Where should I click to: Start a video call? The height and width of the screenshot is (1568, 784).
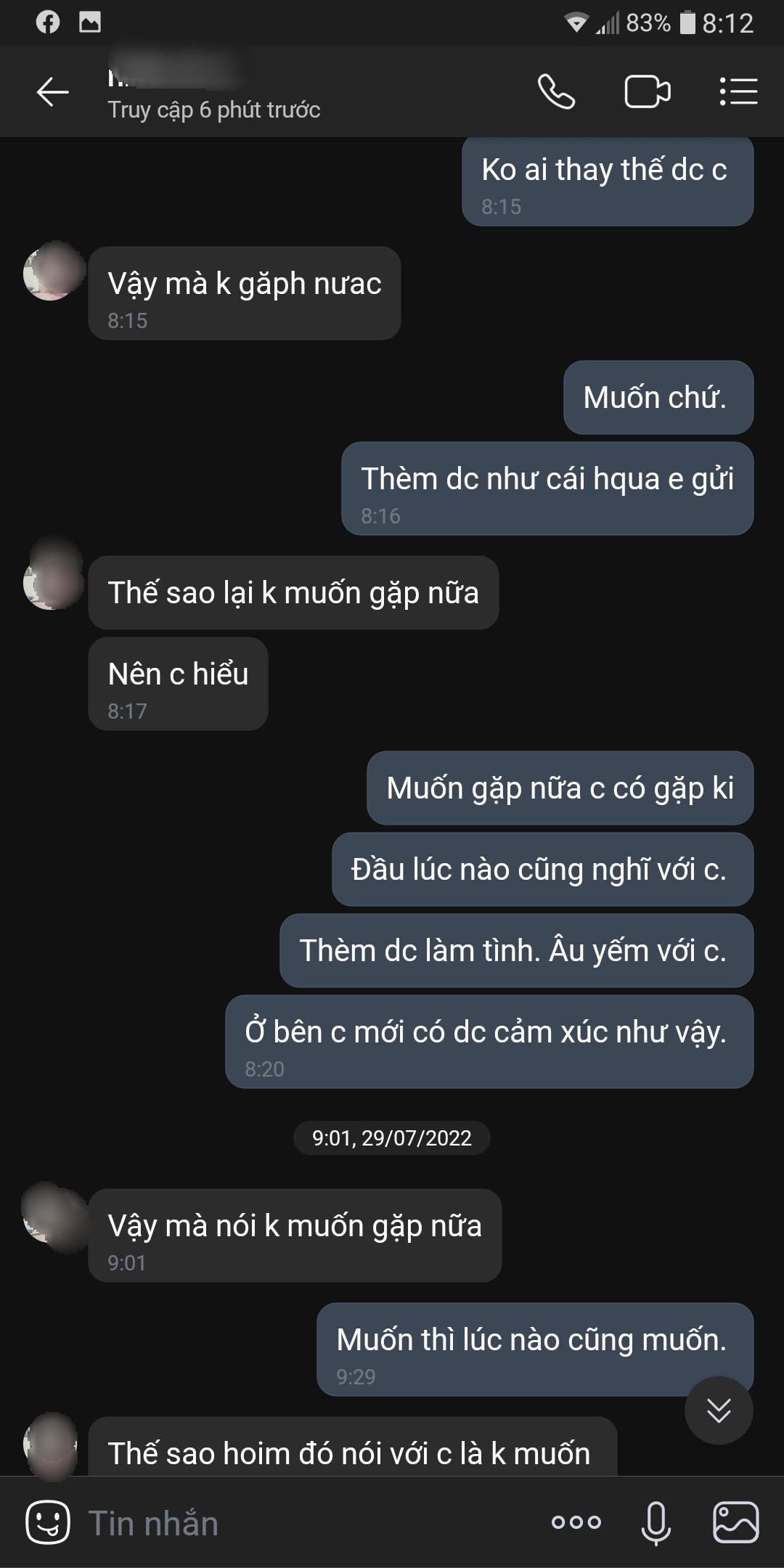(647, 92)
